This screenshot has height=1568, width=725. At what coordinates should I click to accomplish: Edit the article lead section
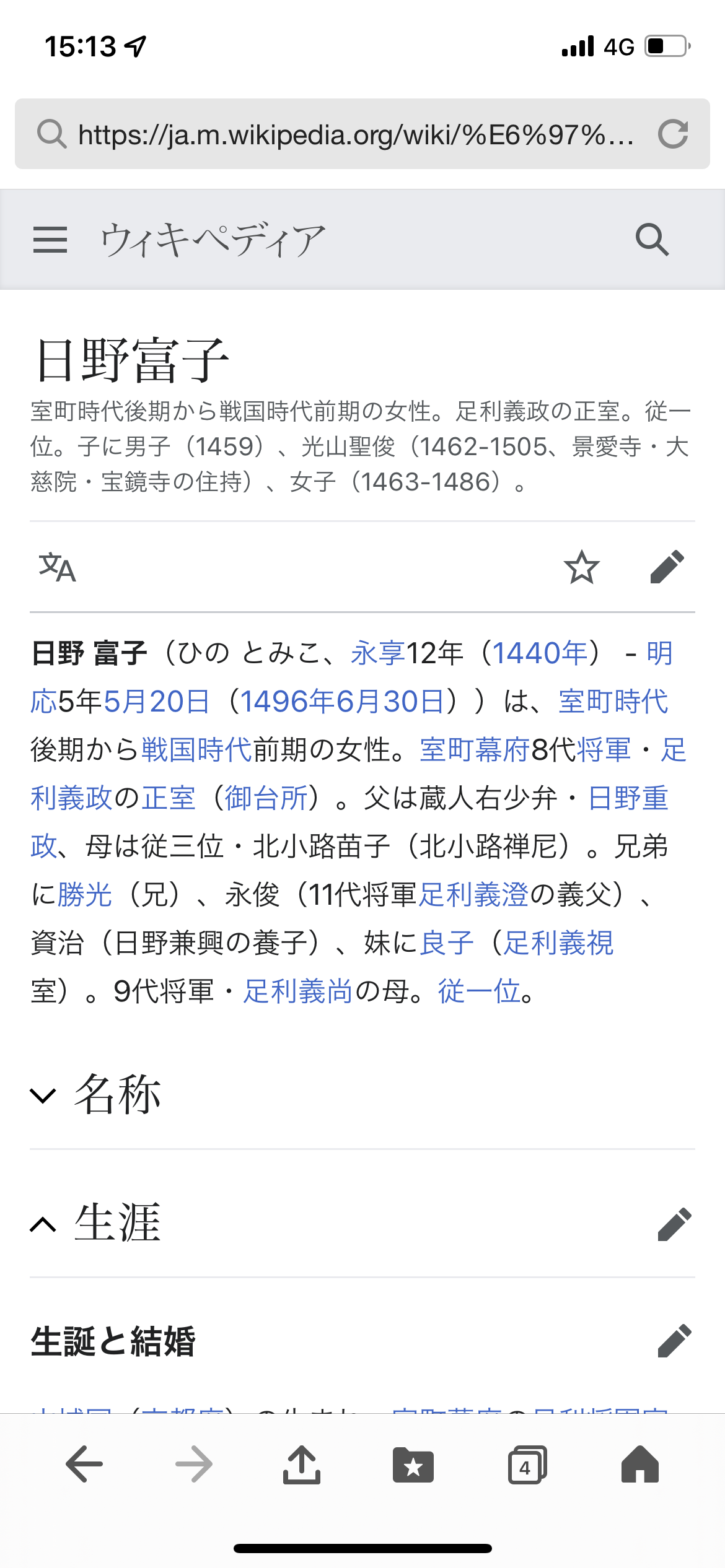point(667,567)
